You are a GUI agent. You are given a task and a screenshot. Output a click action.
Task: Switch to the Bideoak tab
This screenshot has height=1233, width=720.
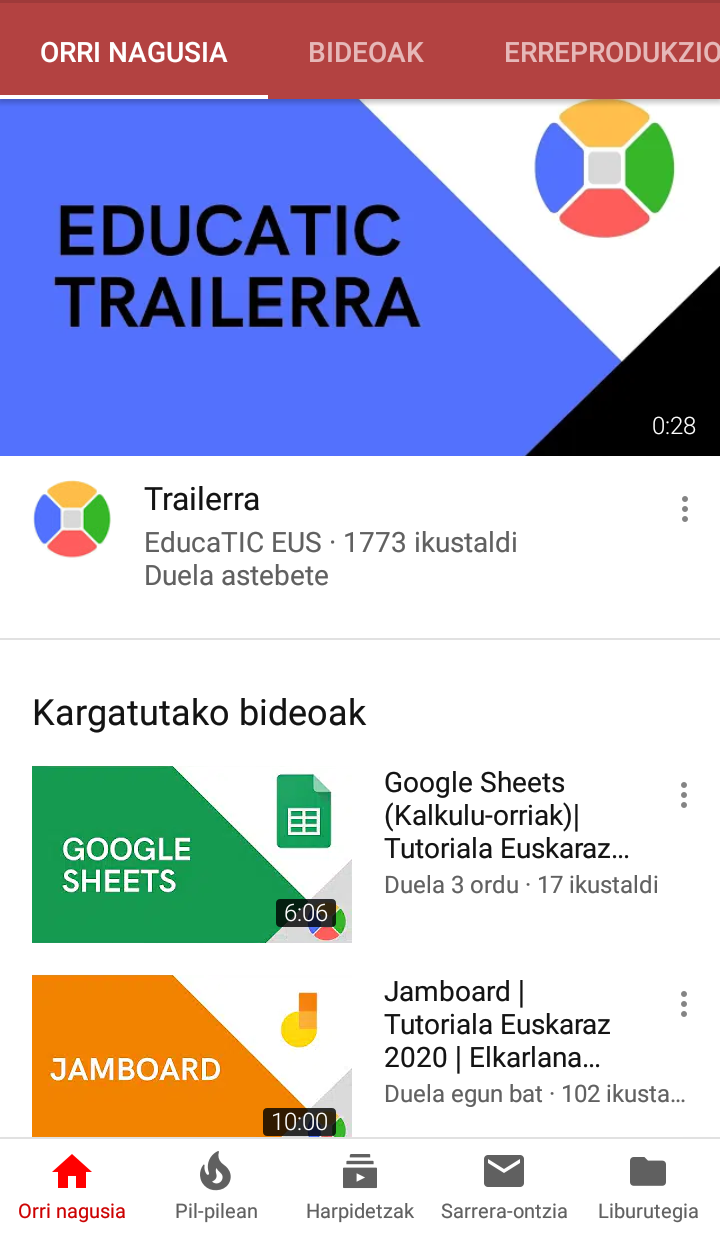(x=366, y=52)
